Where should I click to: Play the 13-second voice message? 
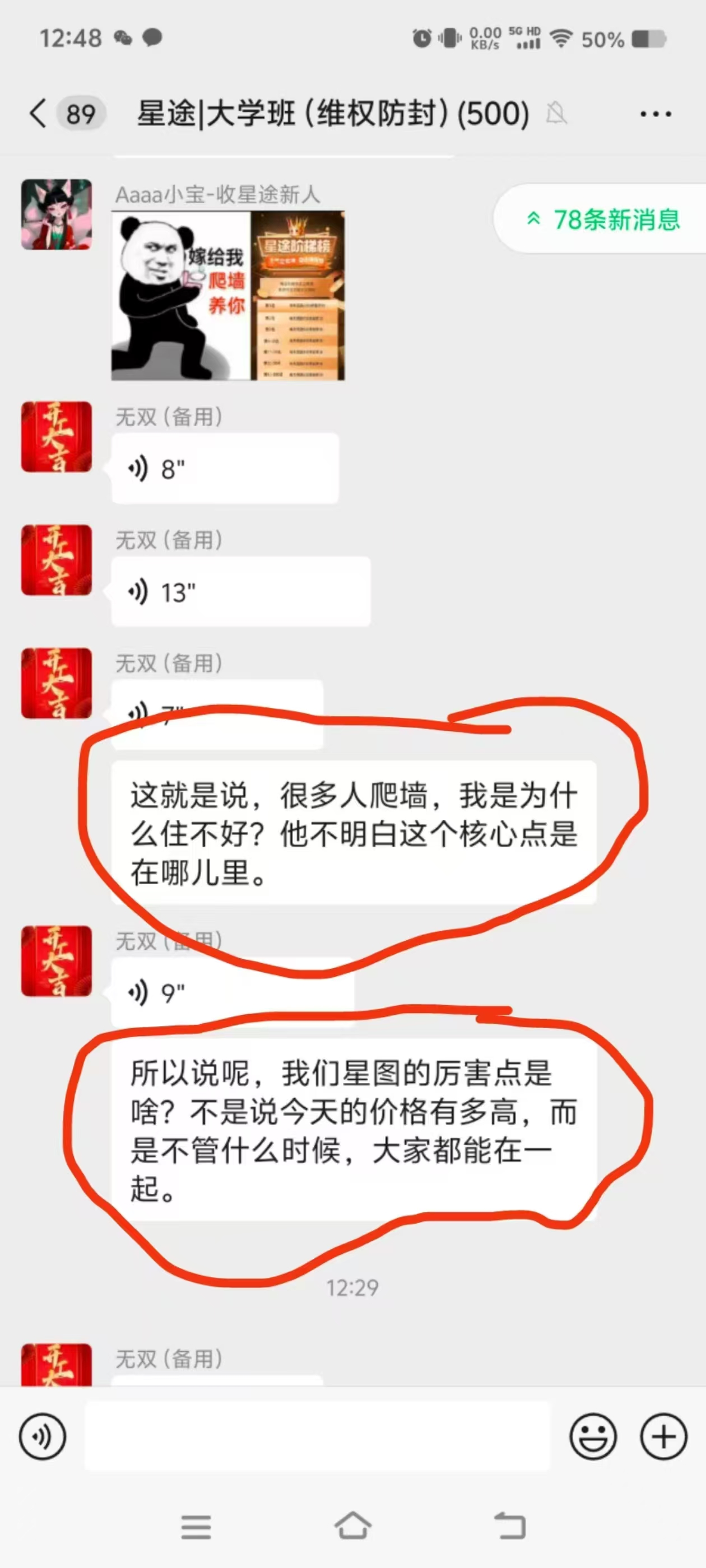click(x=240, y=592)
